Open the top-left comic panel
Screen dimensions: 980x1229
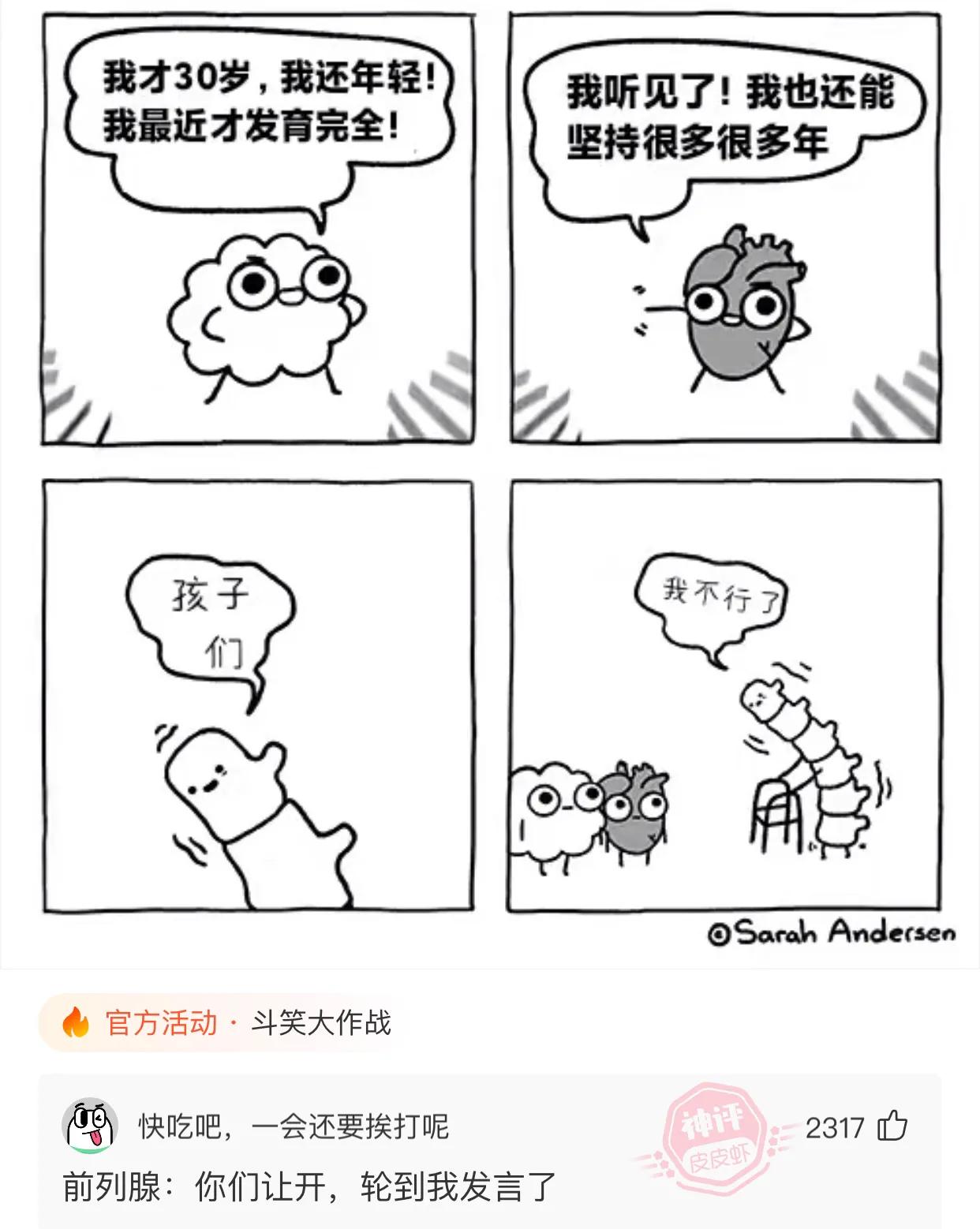point(260,229)
